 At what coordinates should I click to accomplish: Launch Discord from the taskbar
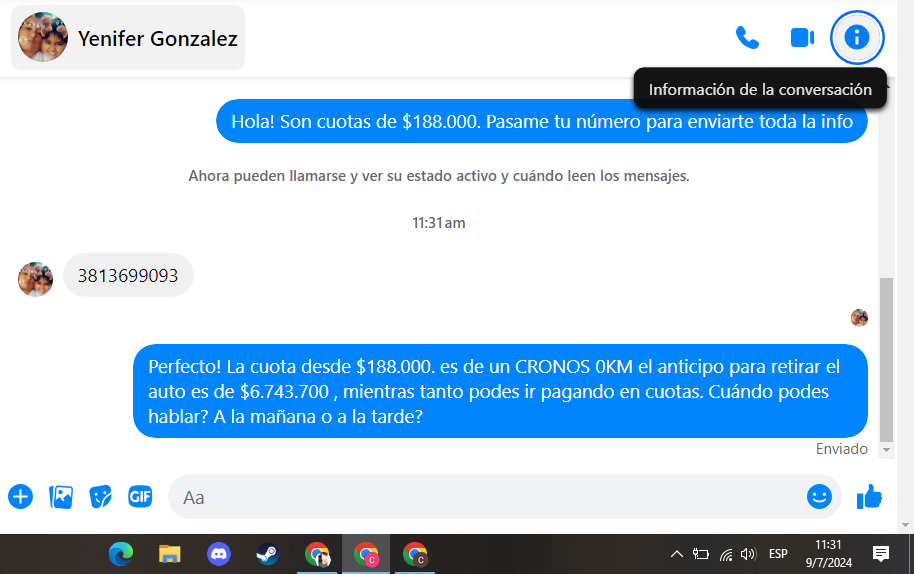[219, 554]
